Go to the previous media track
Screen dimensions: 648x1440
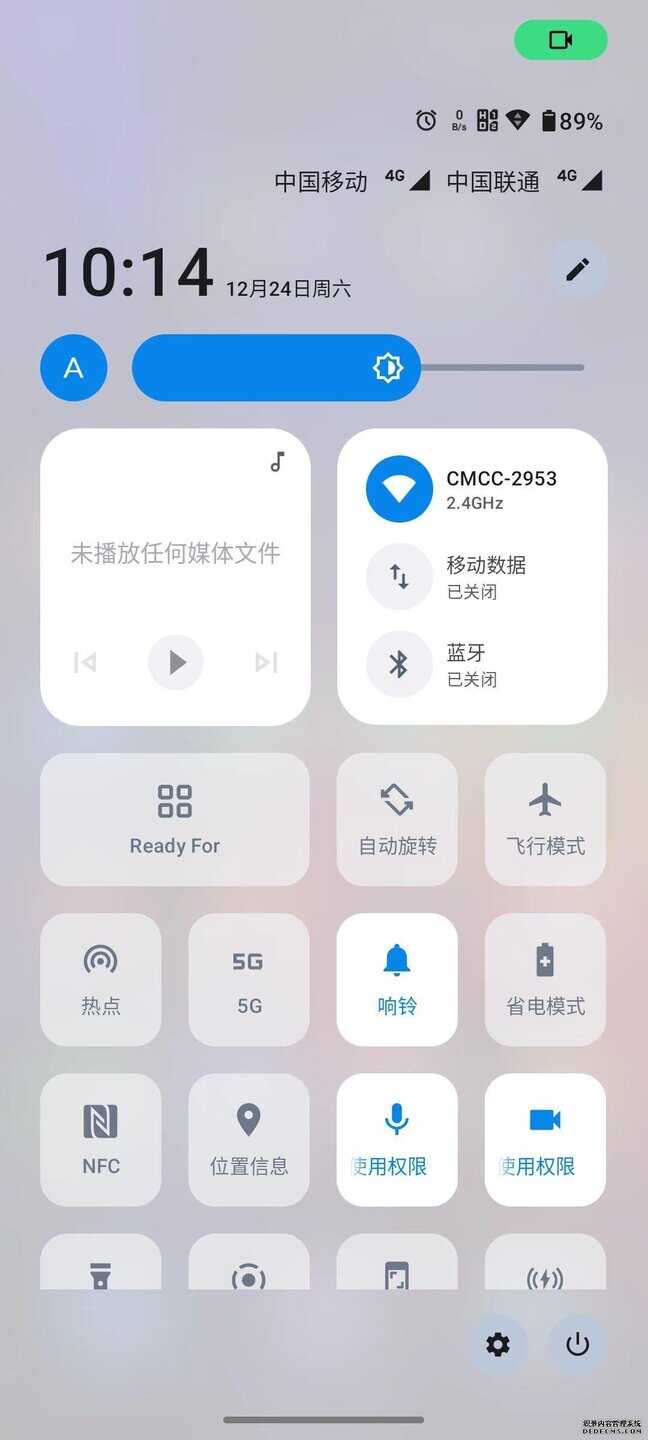click(x=86, y=662)
